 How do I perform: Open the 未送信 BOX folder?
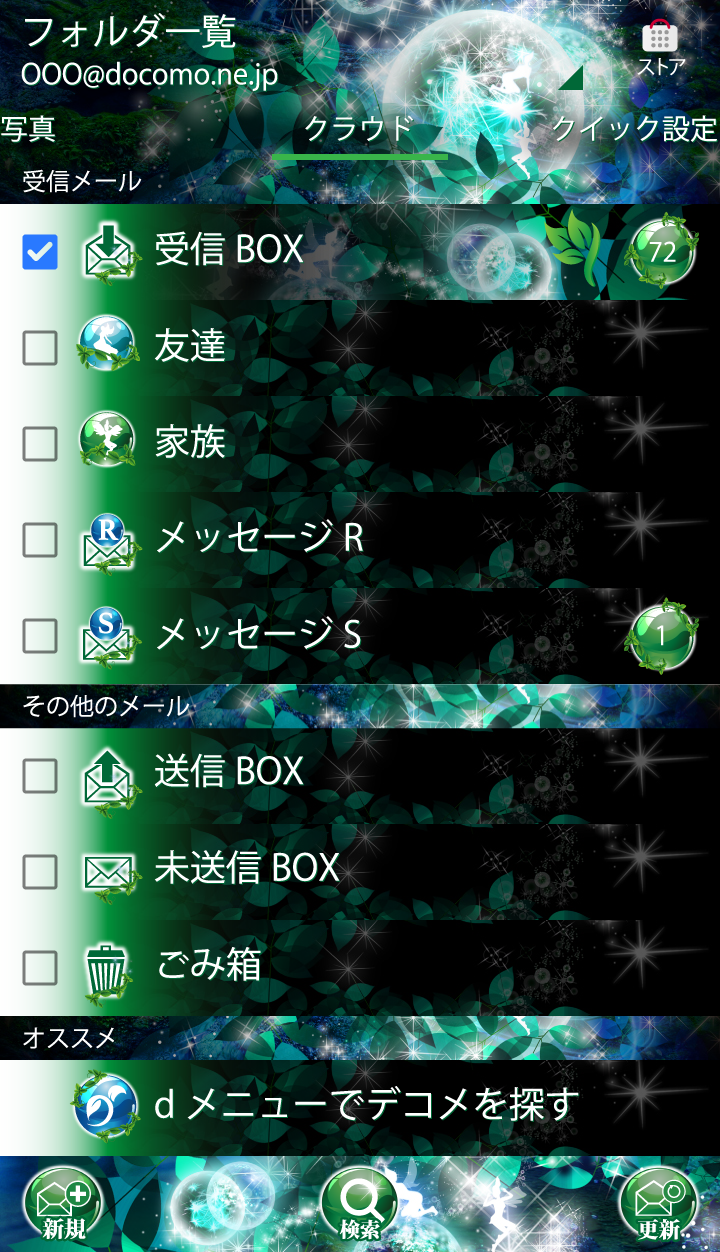click(300, 870)
